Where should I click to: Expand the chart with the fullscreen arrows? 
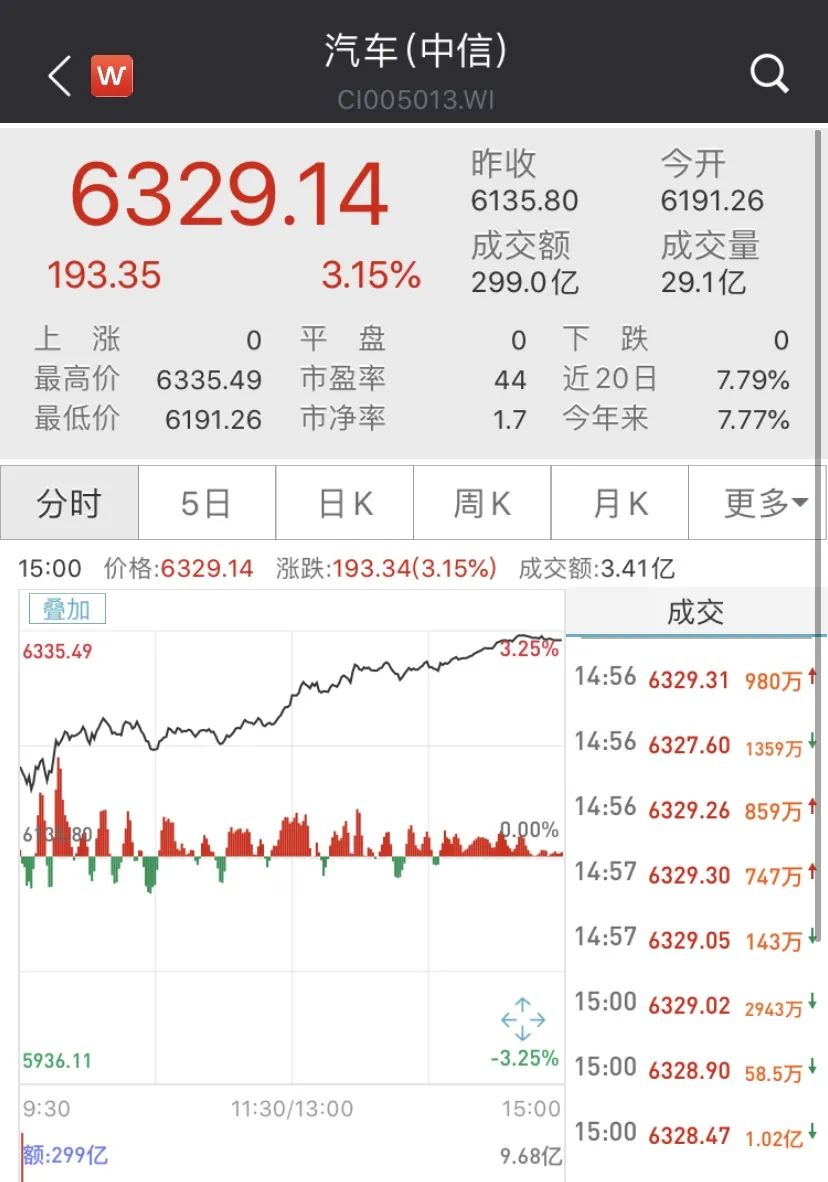(x=523, y=1020)
